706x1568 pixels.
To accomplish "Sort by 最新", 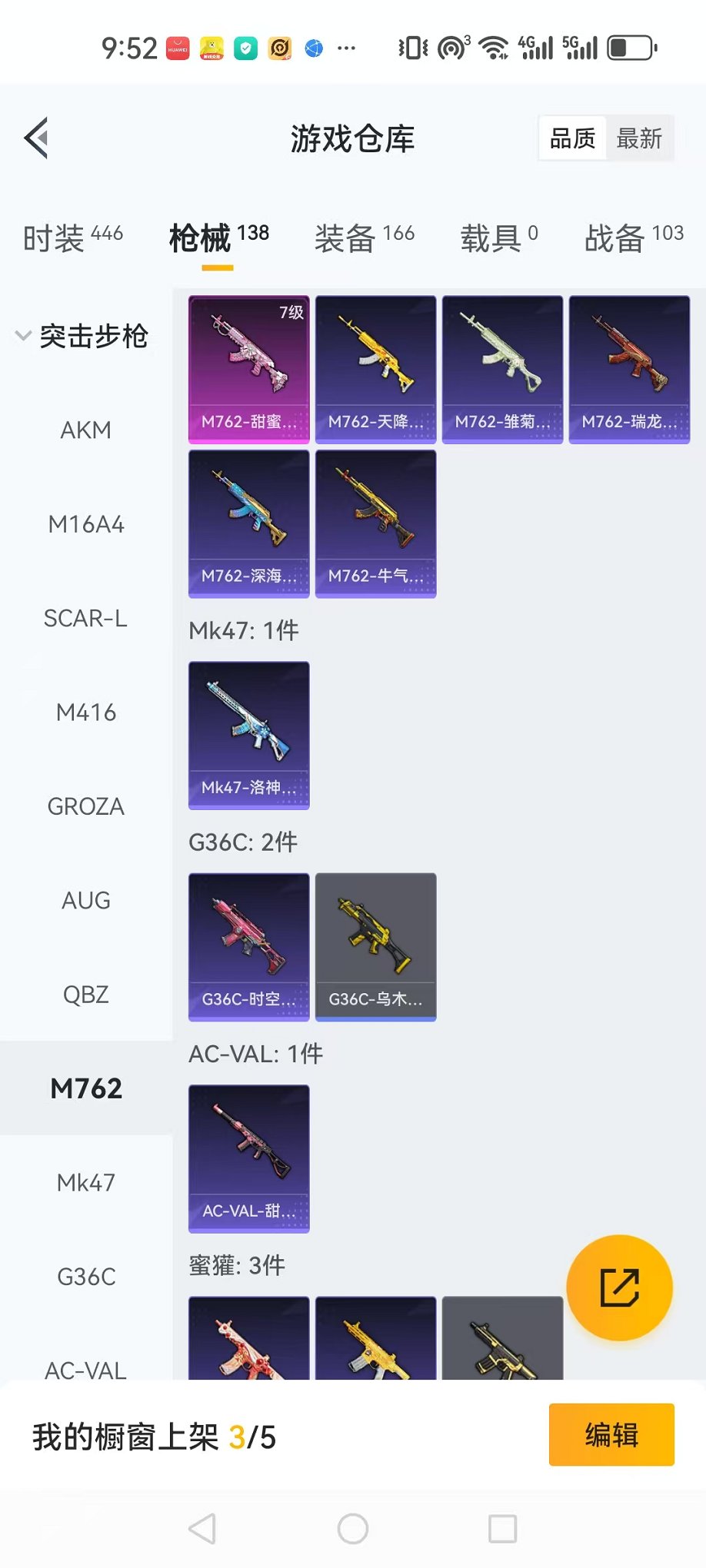I will pyautogui.click(x=638, y=139).
